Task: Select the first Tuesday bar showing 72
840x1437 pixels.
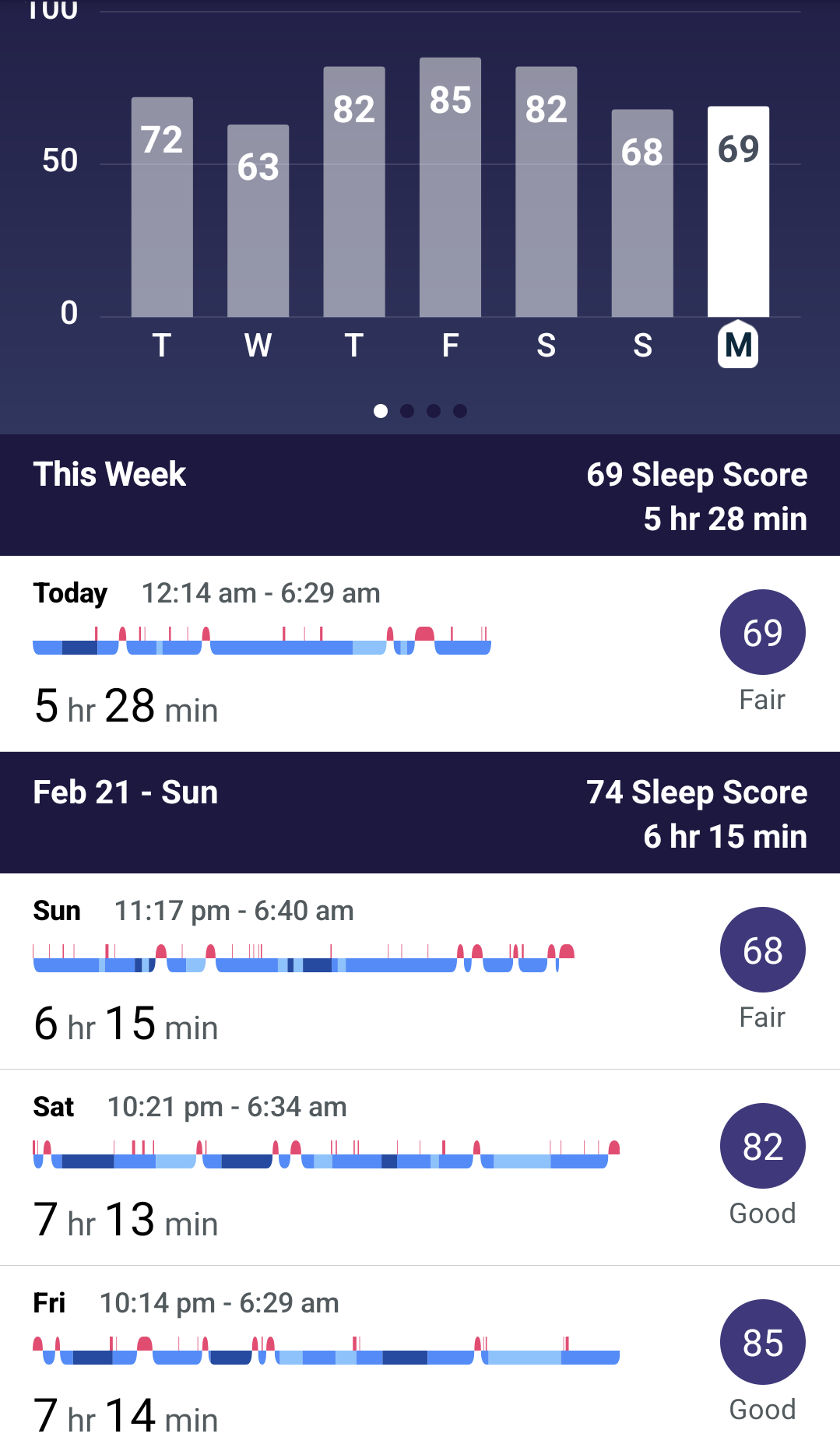Action: pyautogui.click(x=162, y=207)
